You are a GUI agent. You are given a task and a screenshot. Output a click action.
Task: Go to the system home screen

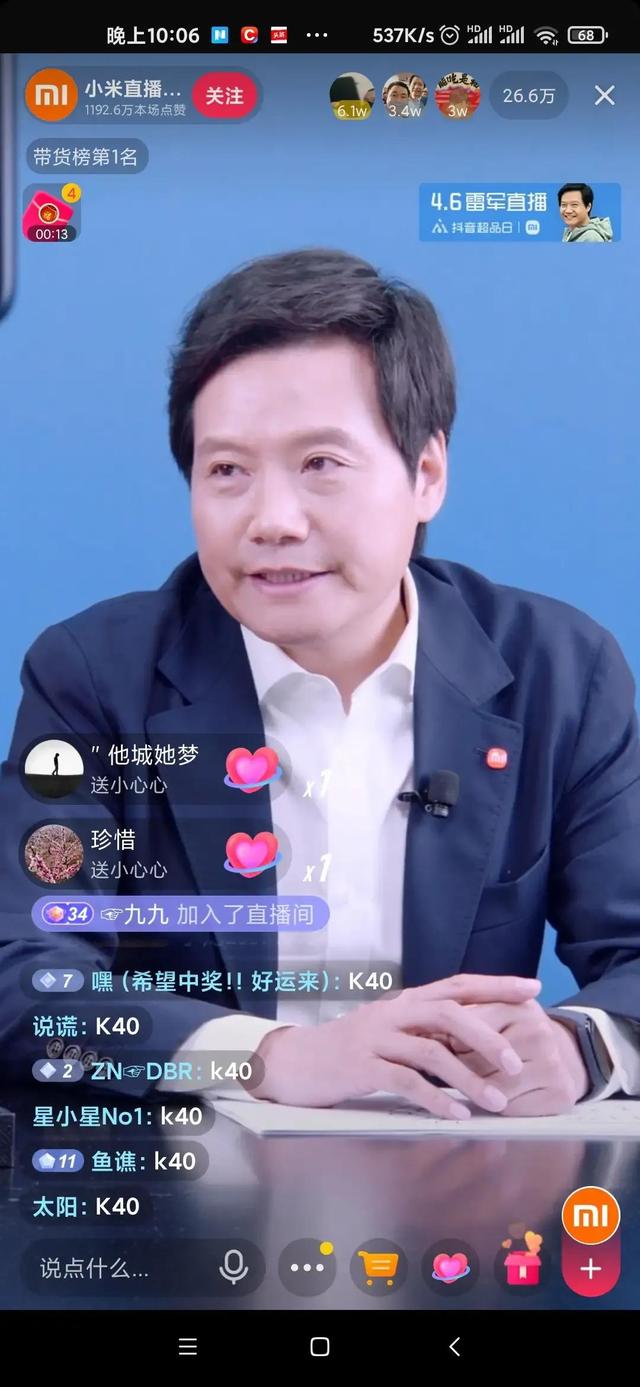click(320, 1347)
